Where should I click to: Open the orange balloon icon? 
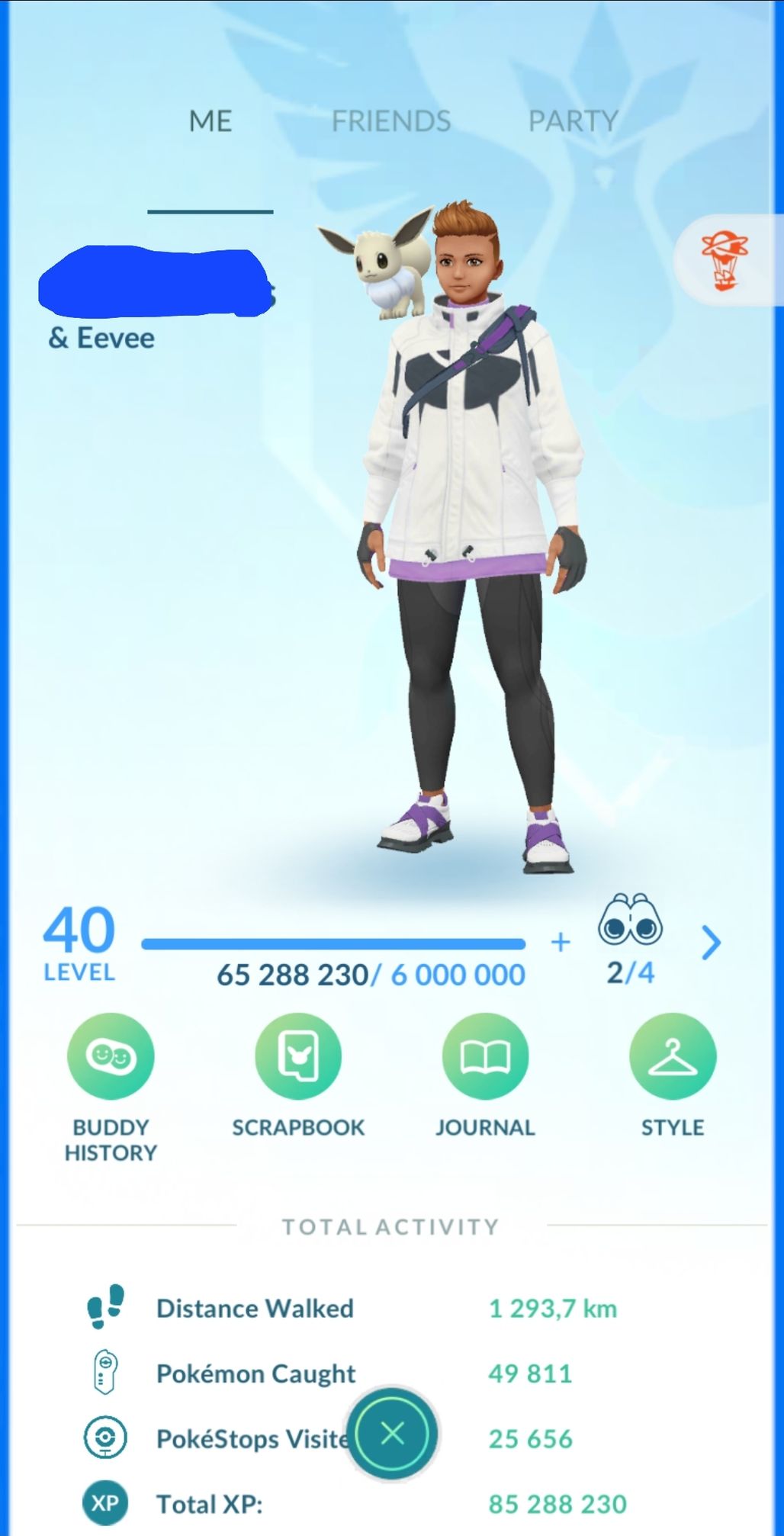725,261
